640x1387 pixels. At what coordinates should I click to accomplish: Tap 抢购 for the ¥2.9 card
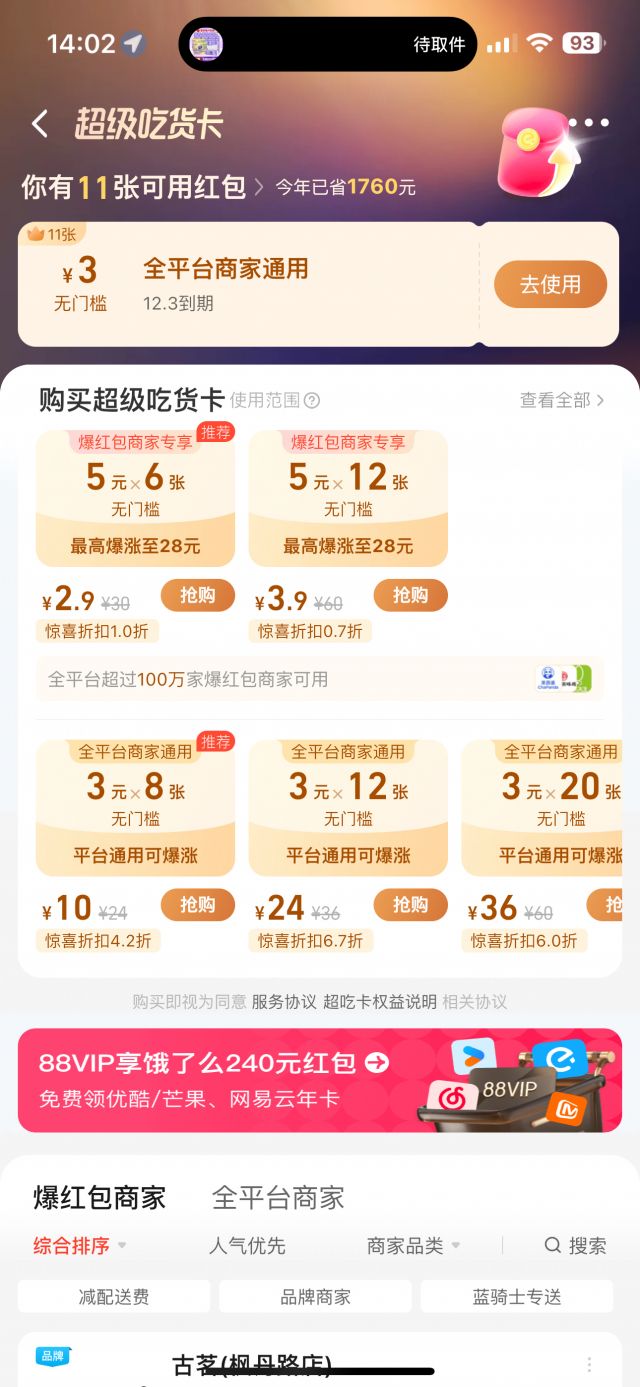pos(197,595)
